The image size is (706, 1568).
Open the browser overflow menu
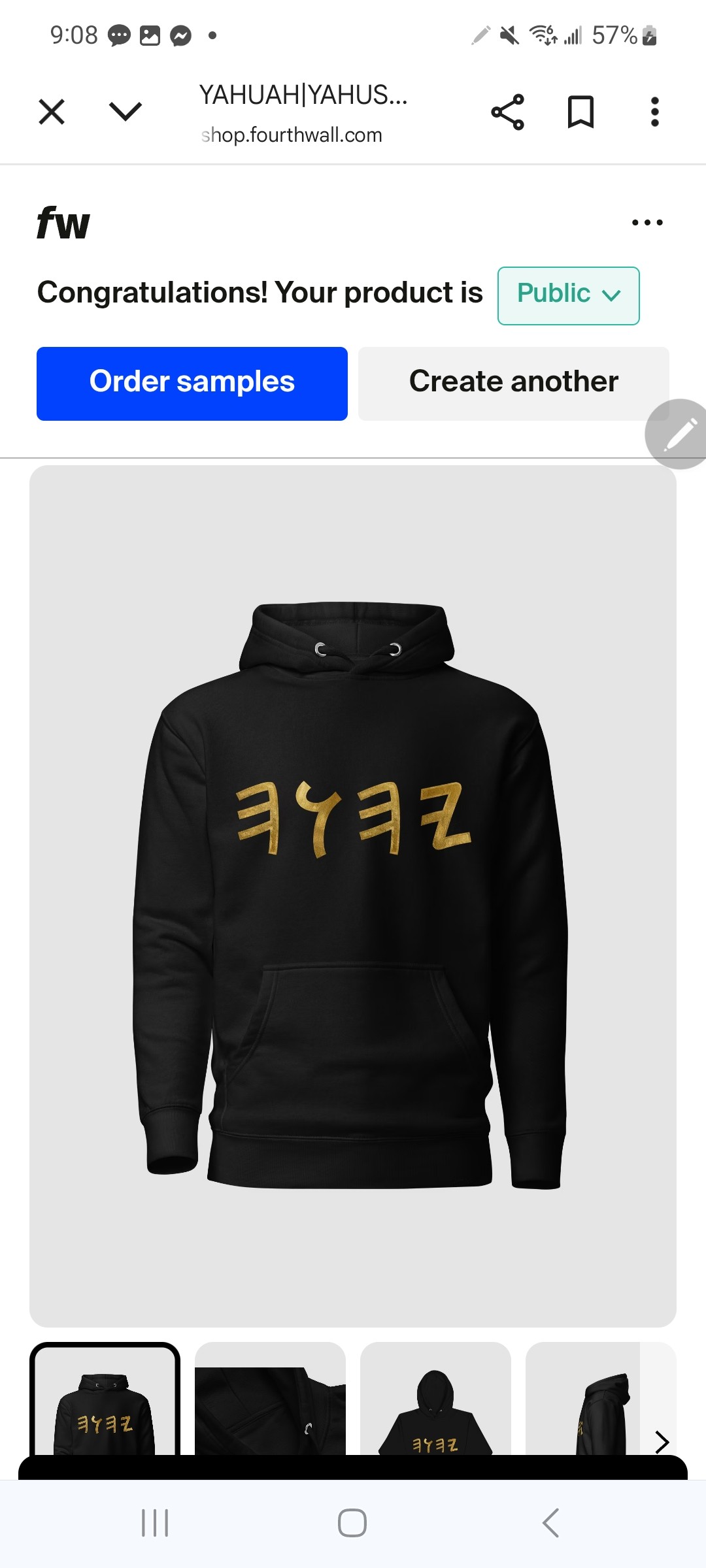pyautogui.click(x=654, y=112)
